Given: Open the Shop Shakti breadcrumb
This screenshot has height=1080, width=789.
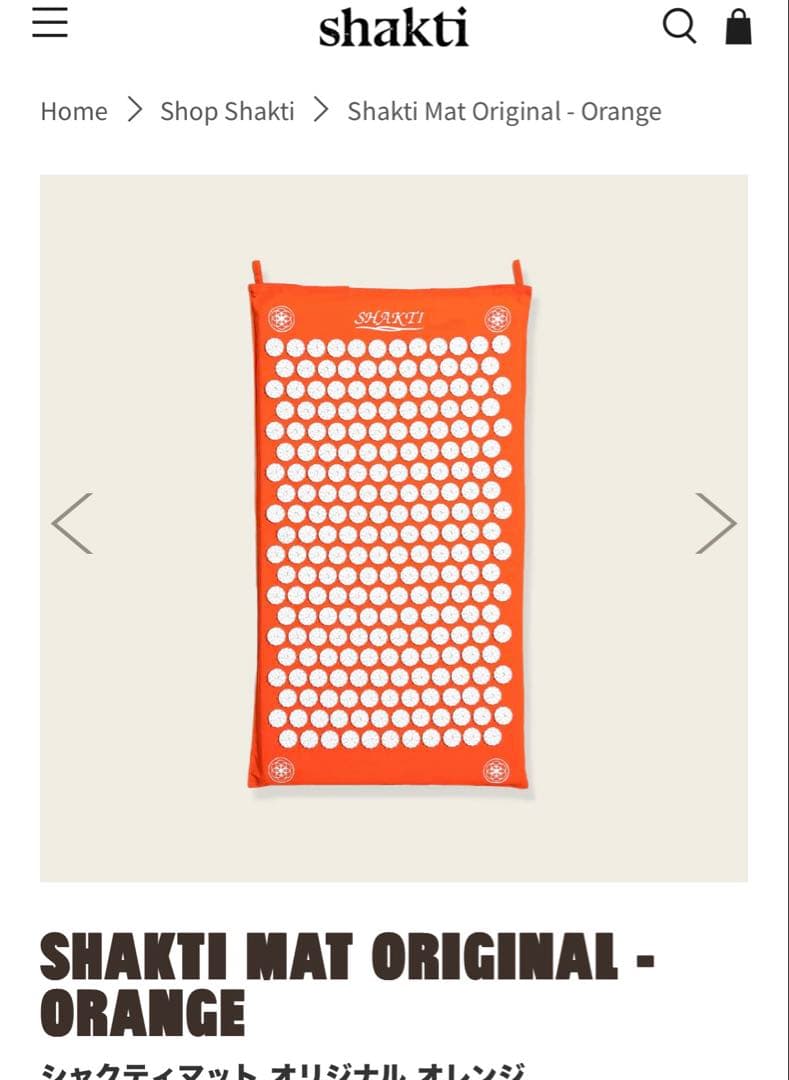Looking at the screenshot, I should pos(227,111).
